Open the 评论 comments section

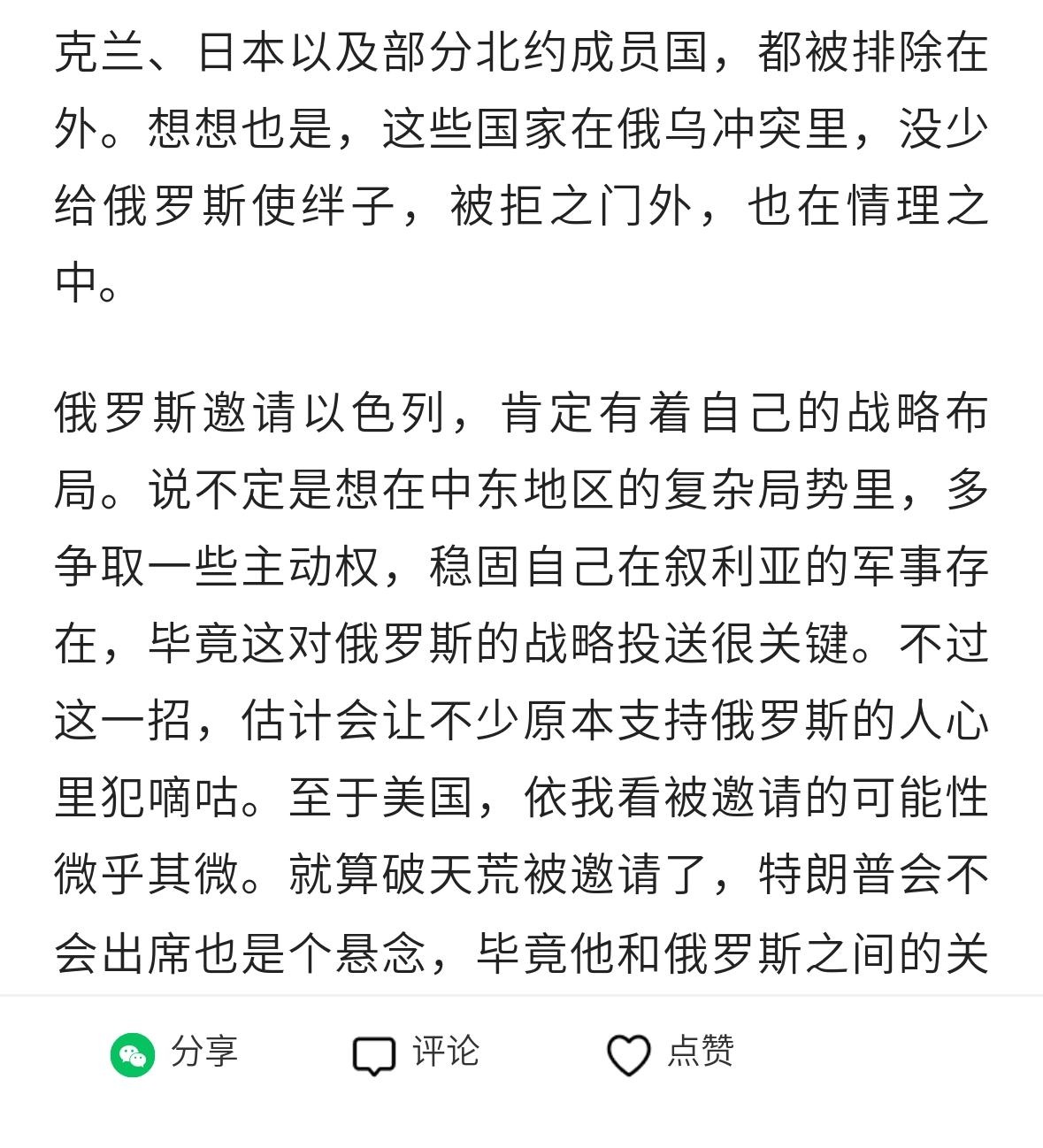pos(416,1053)
